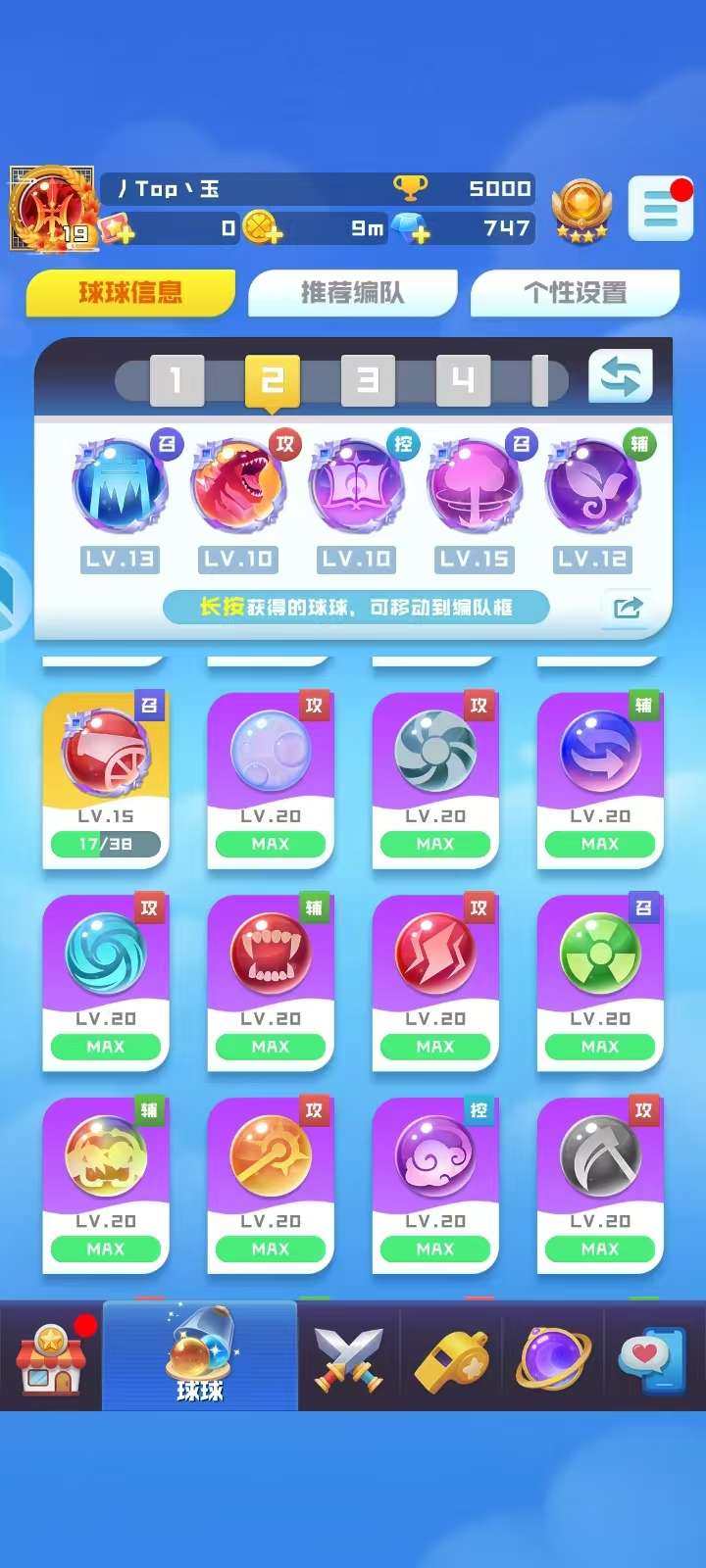The image size is (706, 1568).
Task: Open the whistle tab in the bottom bar
Action: [451, 1358]
